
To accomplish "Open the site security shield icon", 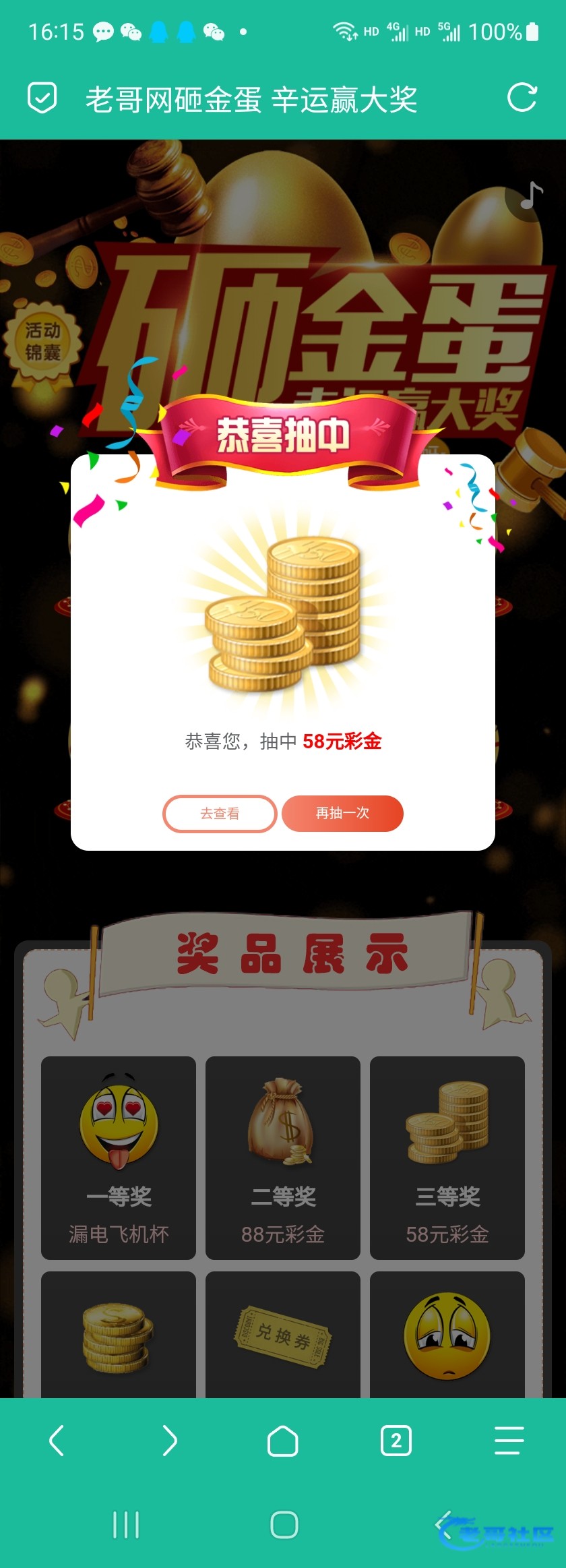I will (42, 98).
